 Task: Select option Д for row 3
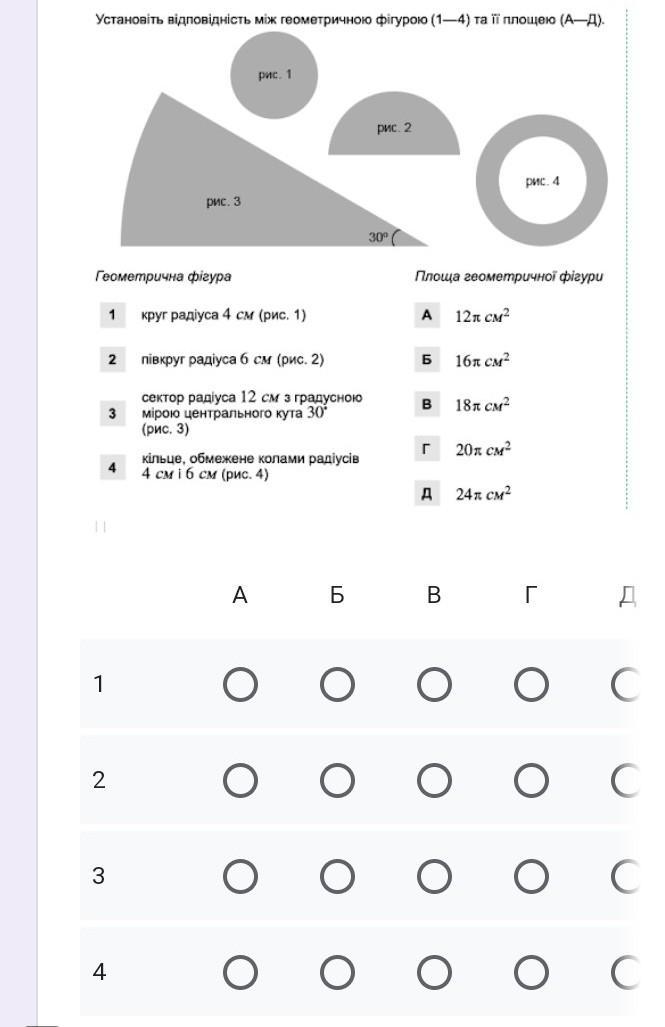tap(626, 876)
